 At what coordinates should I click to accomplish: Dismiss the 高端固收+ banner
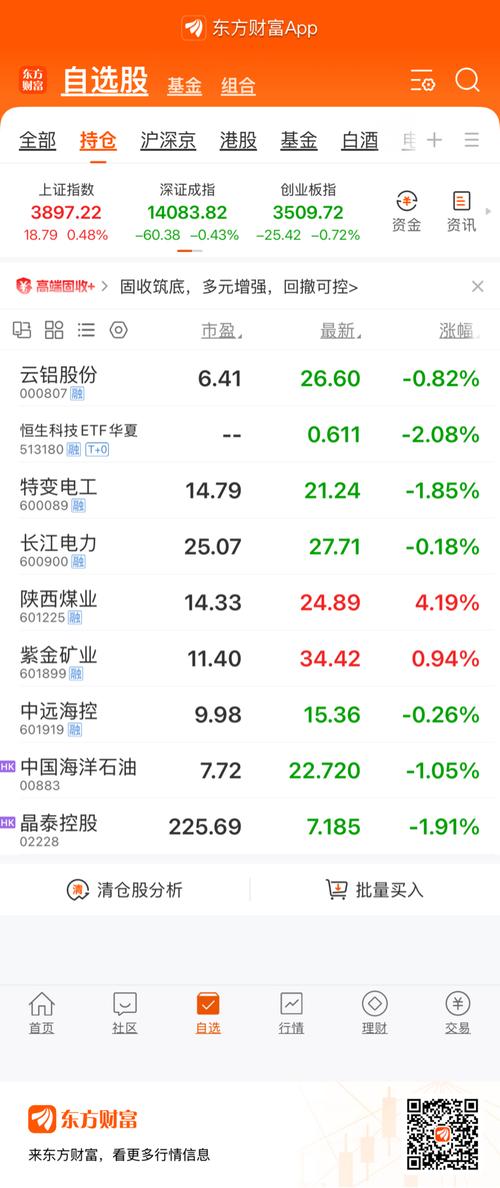(x=477, y=286)
